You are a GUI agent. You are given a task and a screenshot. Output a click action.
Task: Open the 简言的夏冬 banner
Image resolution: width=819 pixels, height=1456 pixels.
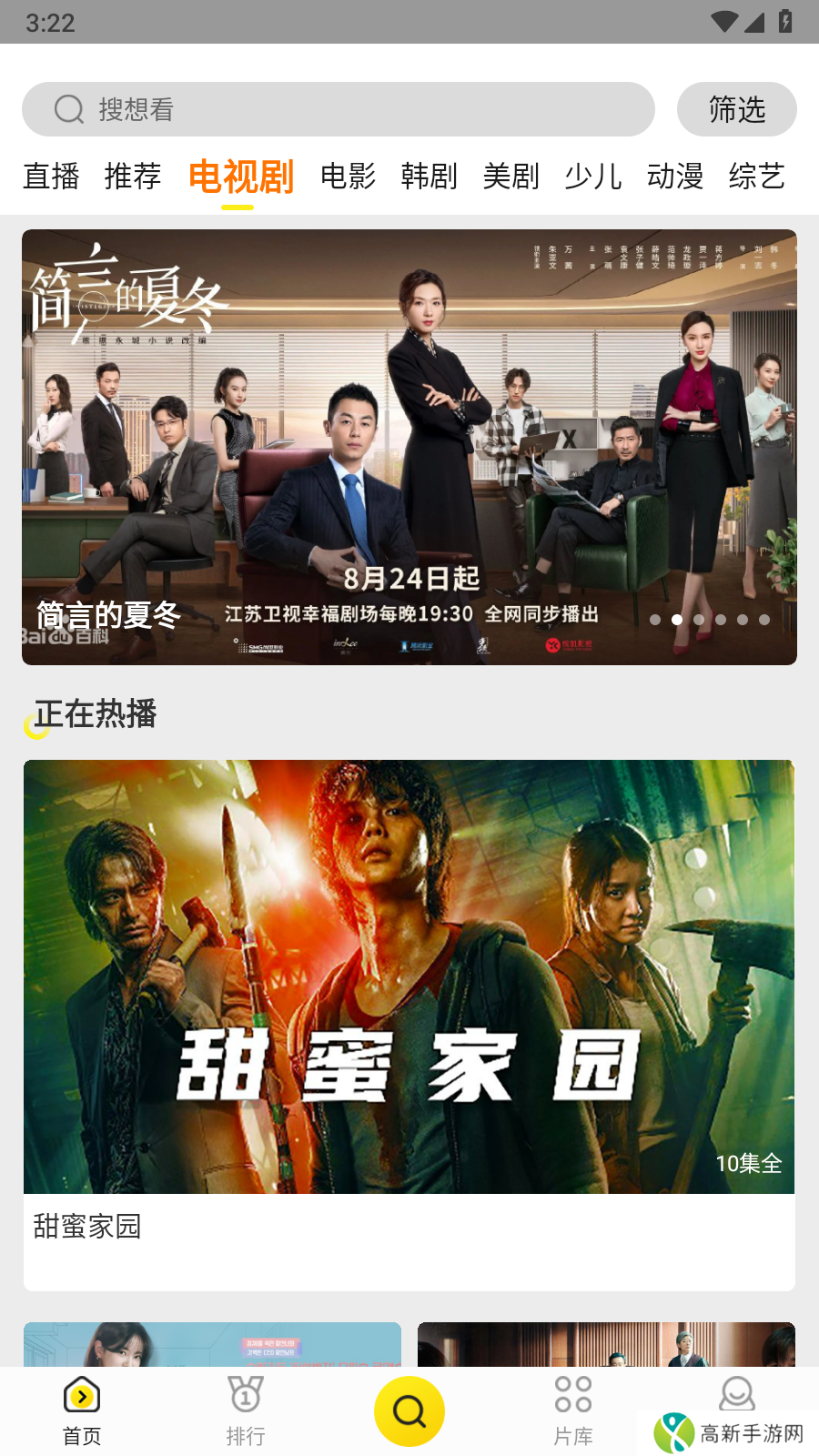(x=409, y=446)
